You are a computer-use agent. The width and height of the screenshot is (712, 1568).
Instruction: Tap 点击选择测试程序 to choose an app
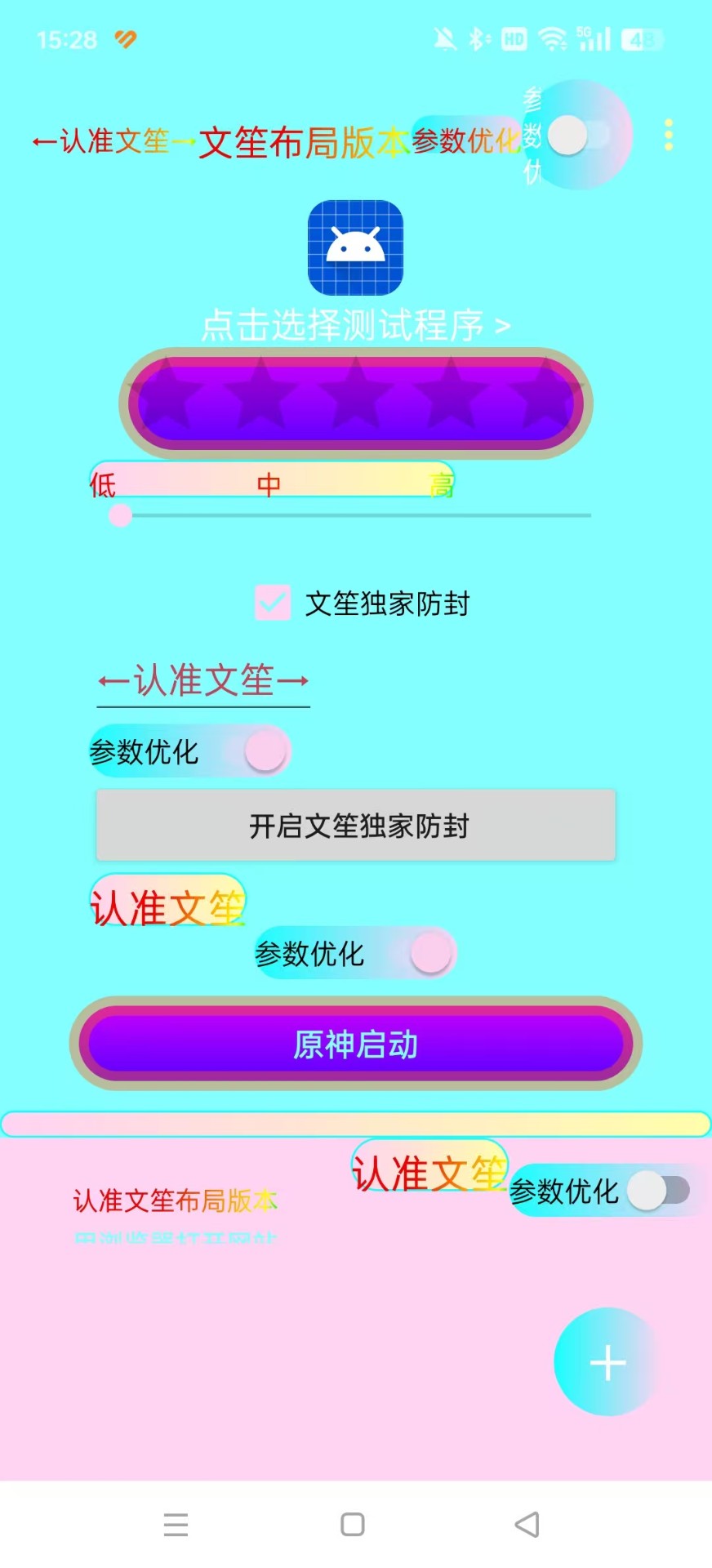pos(356,325)
